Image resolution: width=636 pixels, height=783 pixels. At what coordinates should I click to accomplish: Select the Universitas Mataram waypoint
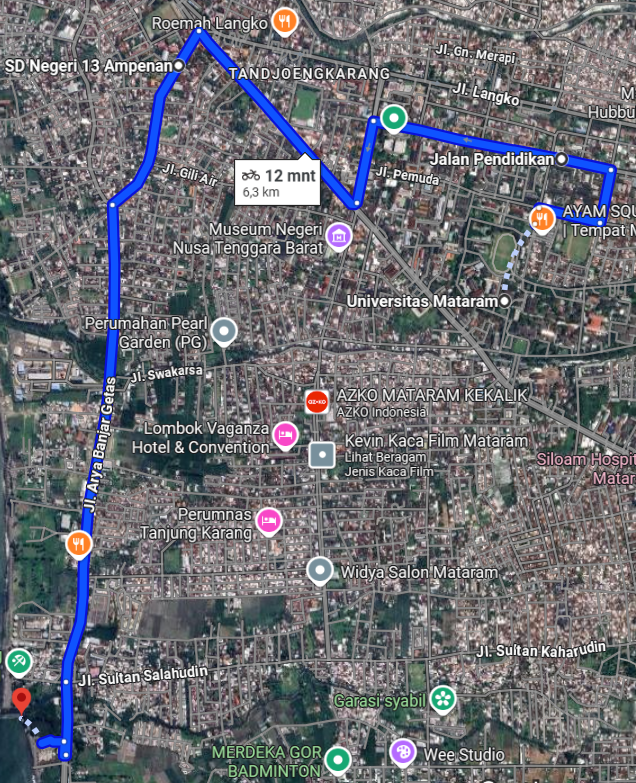(505, 300)
